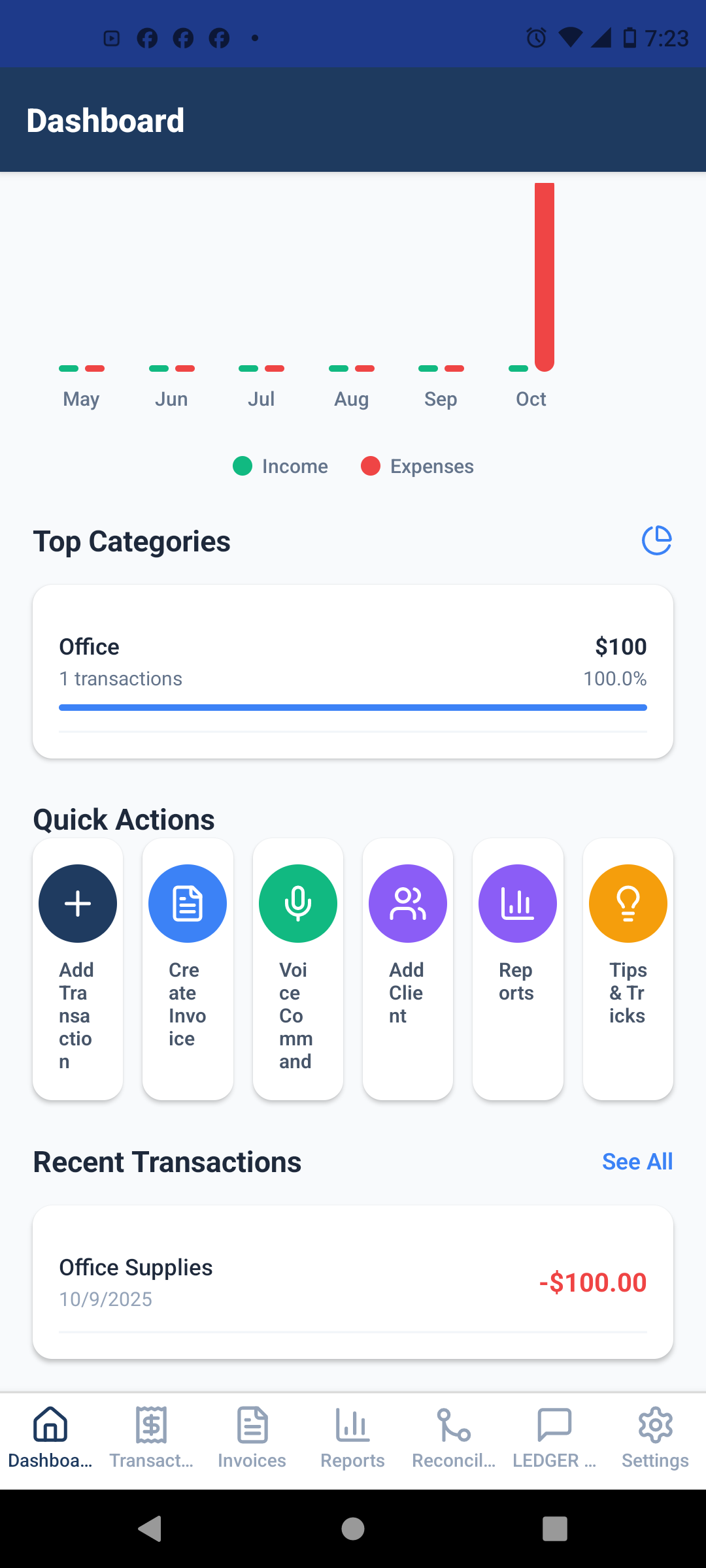Tap the system back button
The height and width of the screenshot is (1568, 706).
150,1529
